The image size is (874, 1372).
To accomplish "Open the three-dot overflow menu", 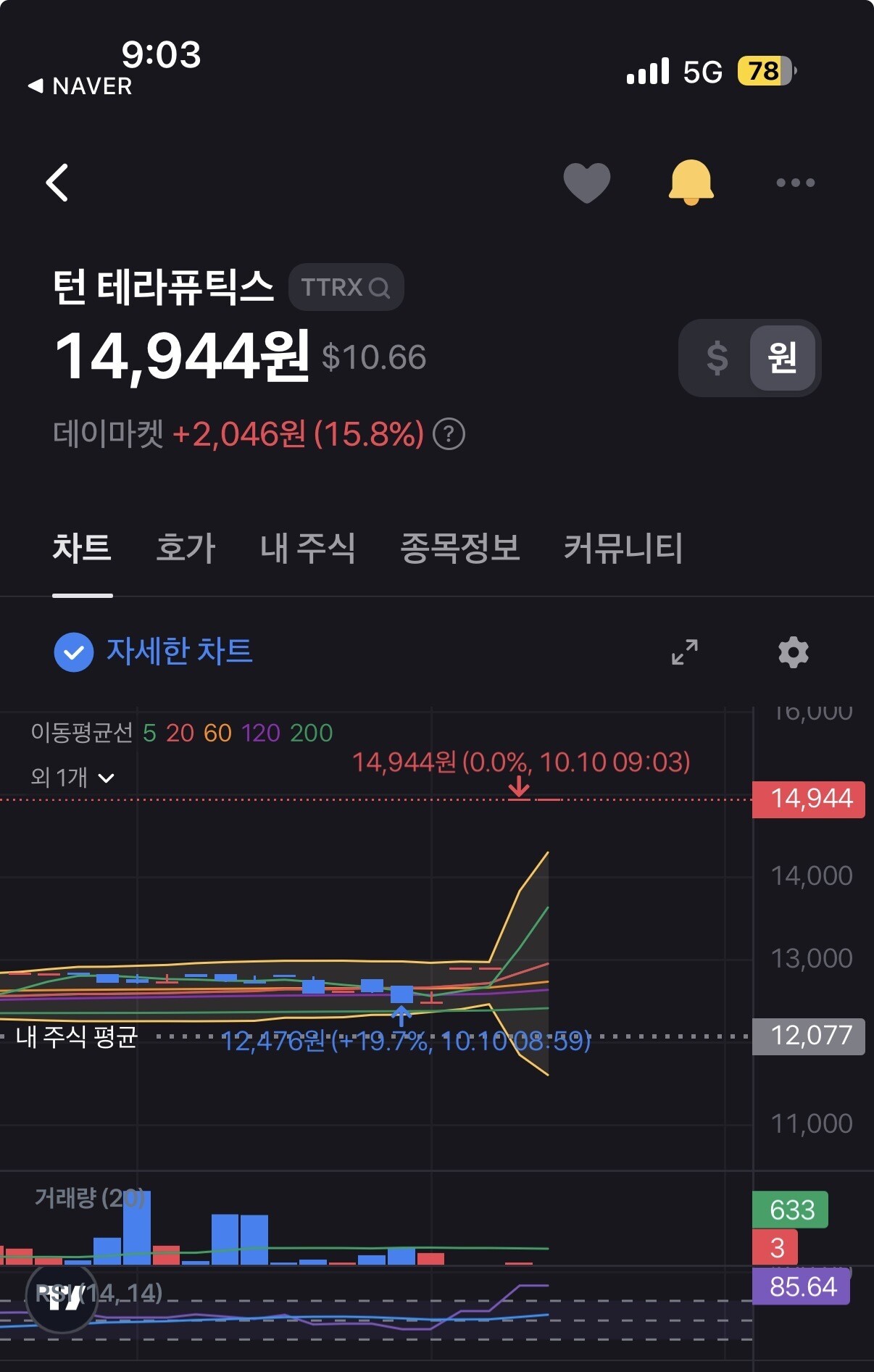I will (x=795, y=183).
